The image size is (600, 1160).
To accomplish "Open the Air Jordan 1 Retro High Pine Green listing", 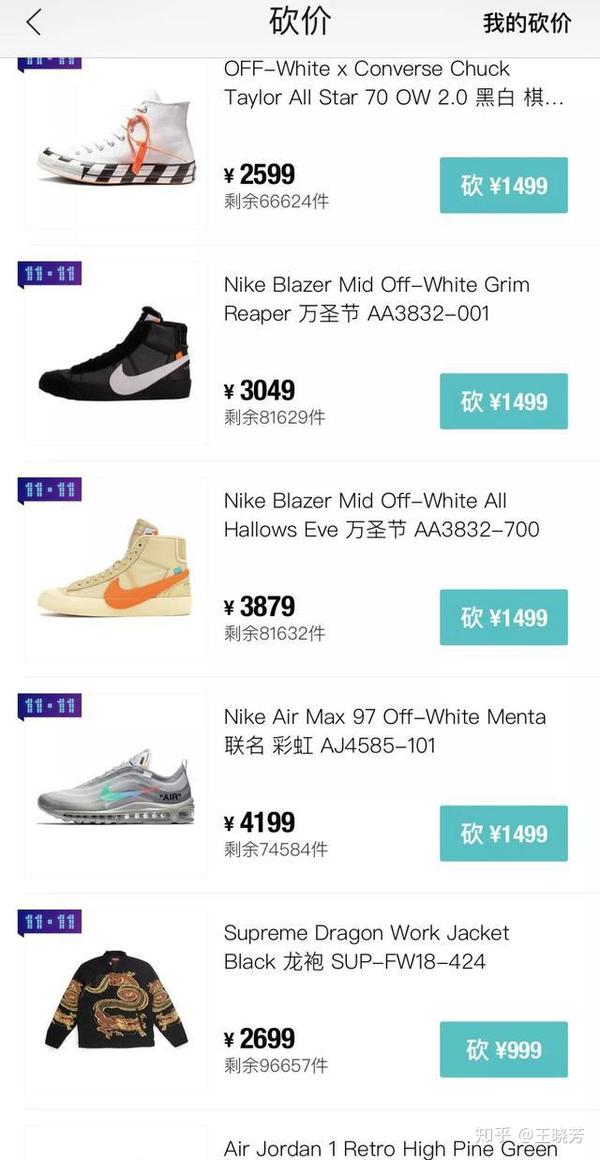I will pyautogui.click(x=390, y=1148).
